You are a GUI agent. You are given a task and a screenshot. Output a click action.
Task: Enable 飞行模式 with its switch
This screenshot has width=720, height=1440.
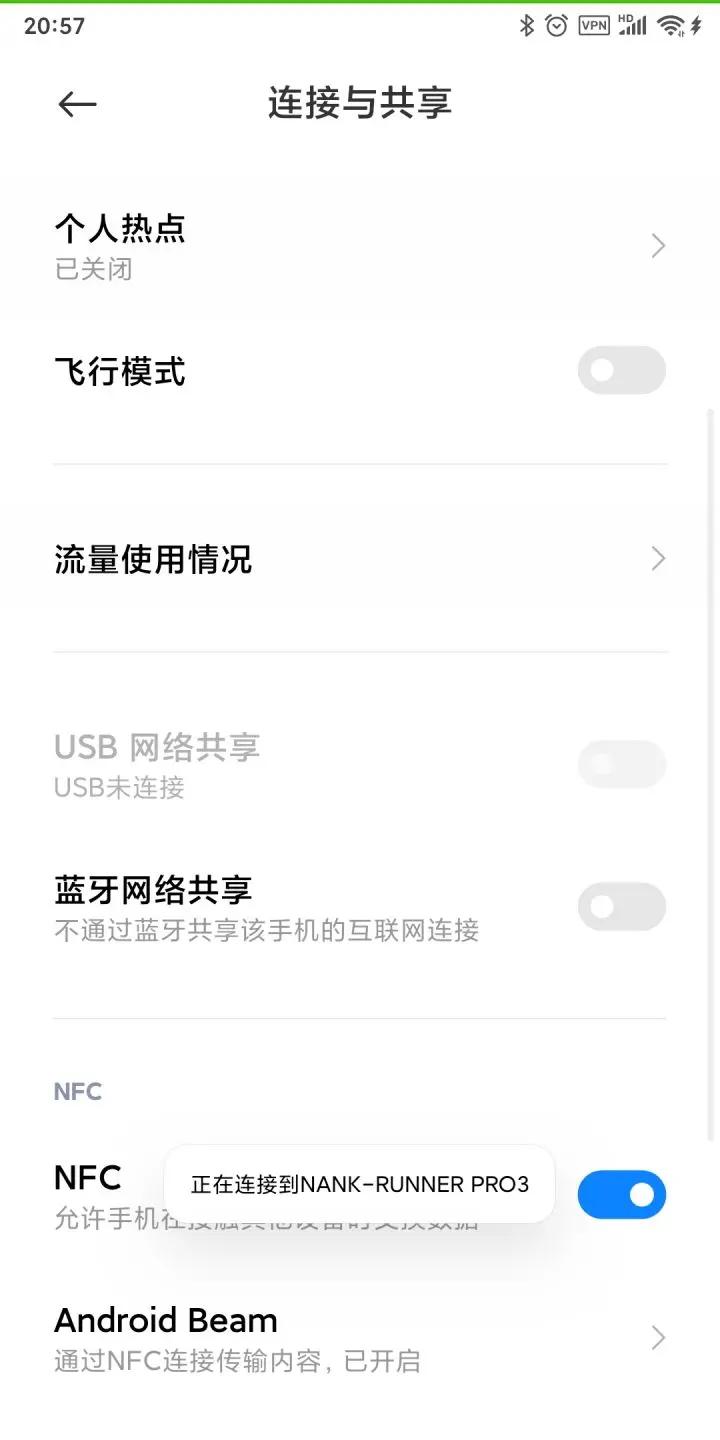pyautogui.click(x=621, y=370)
